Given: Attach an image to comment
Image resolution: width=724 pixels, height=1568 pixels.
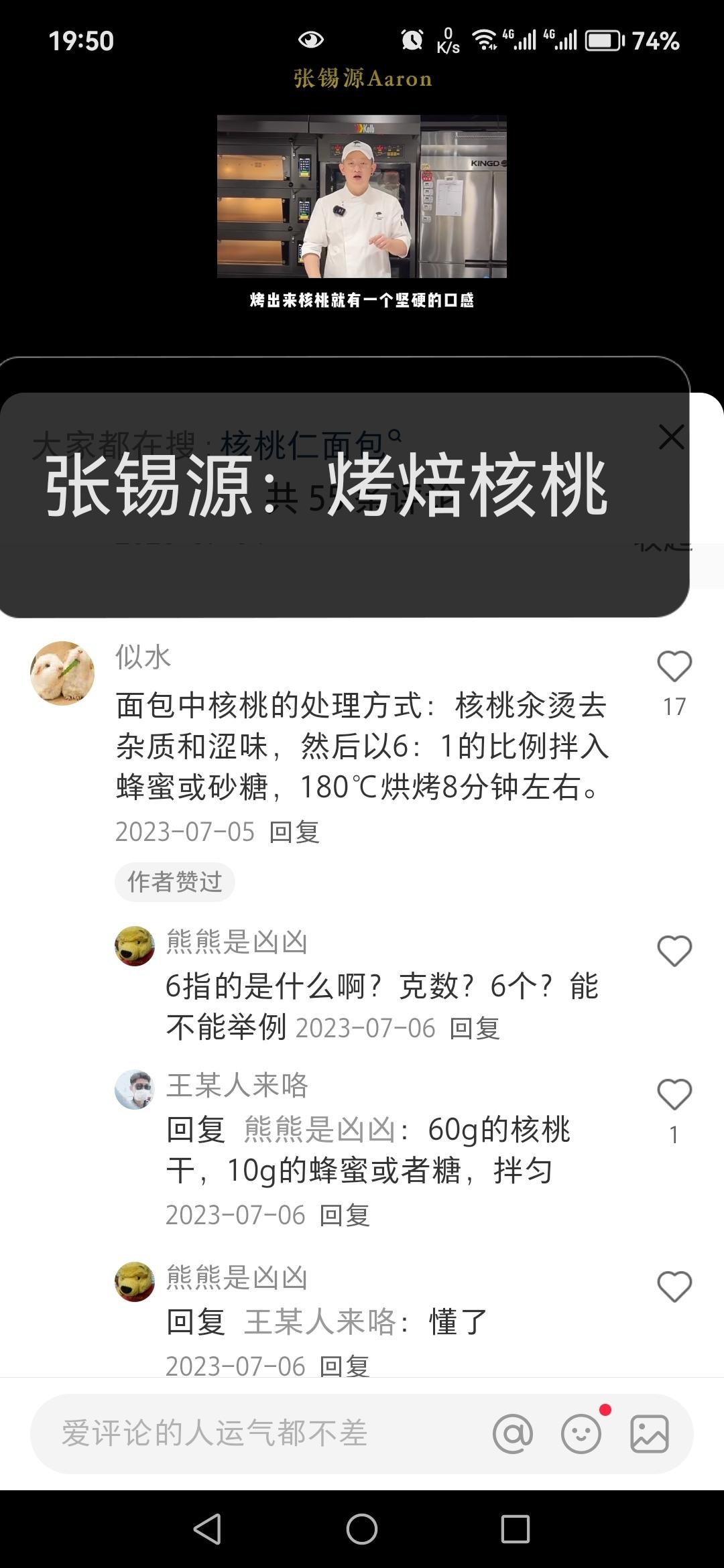Looking at the screenshot, I should 650,1433.
